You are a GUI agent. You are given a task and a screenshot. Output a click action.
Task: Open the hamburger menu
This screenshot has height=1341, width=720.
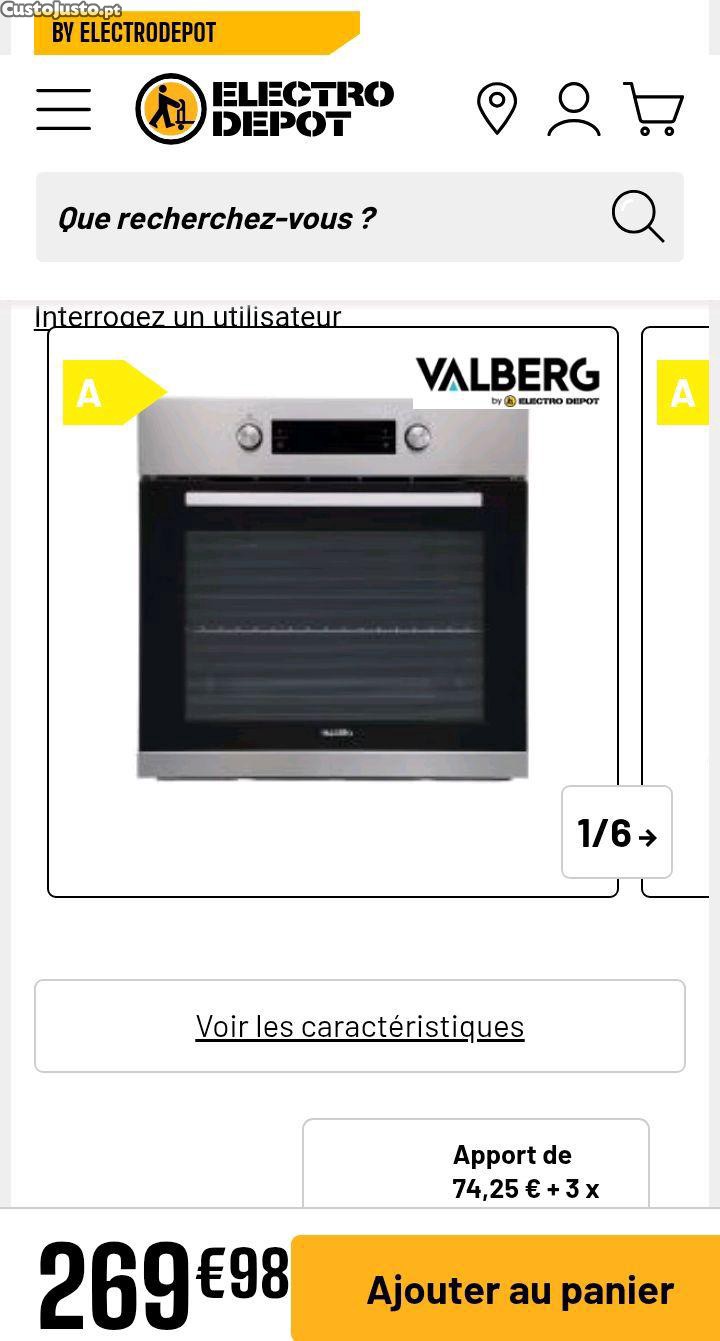click(63, 109)
